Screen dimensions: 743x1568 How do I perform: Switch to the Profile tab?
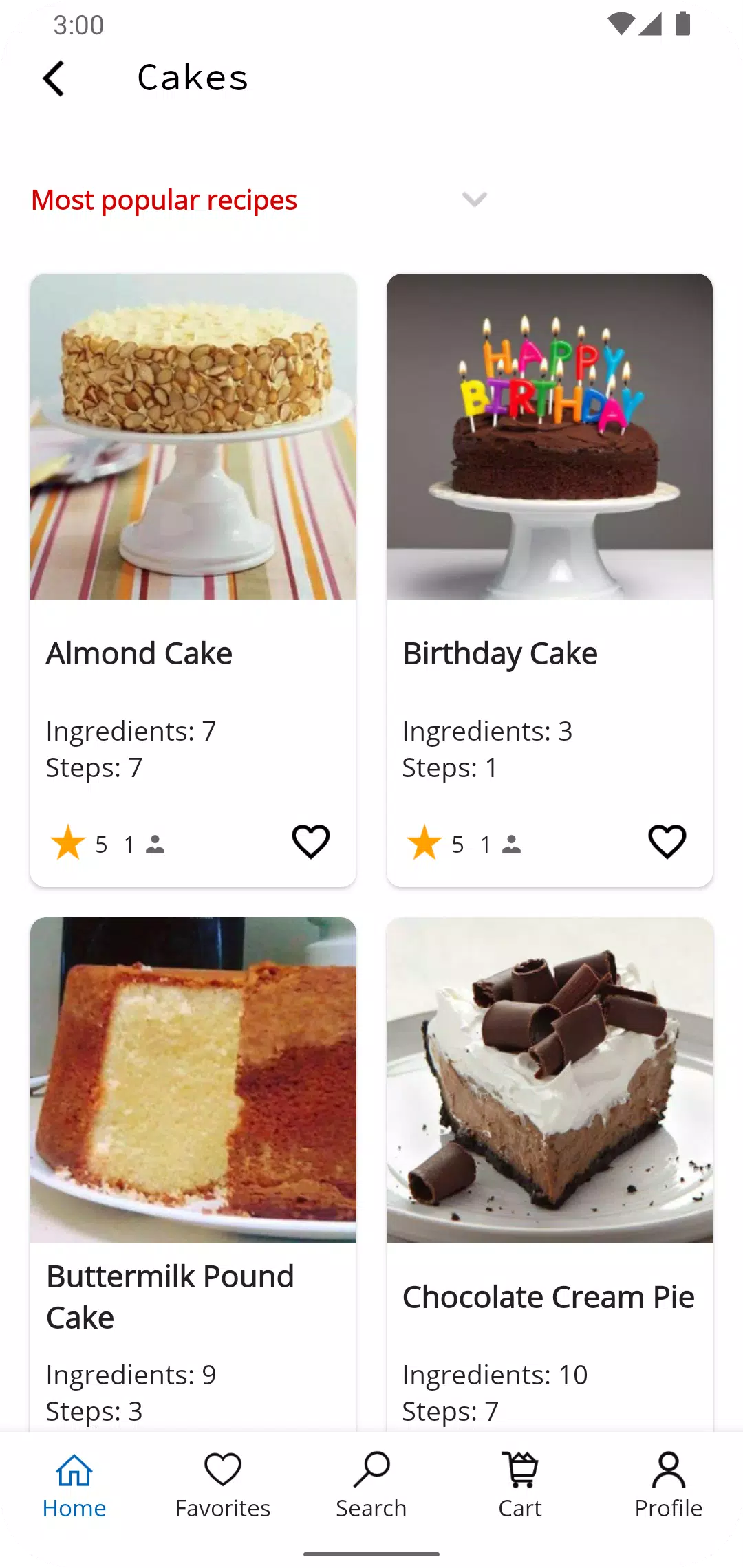[x=669, y=1485]
